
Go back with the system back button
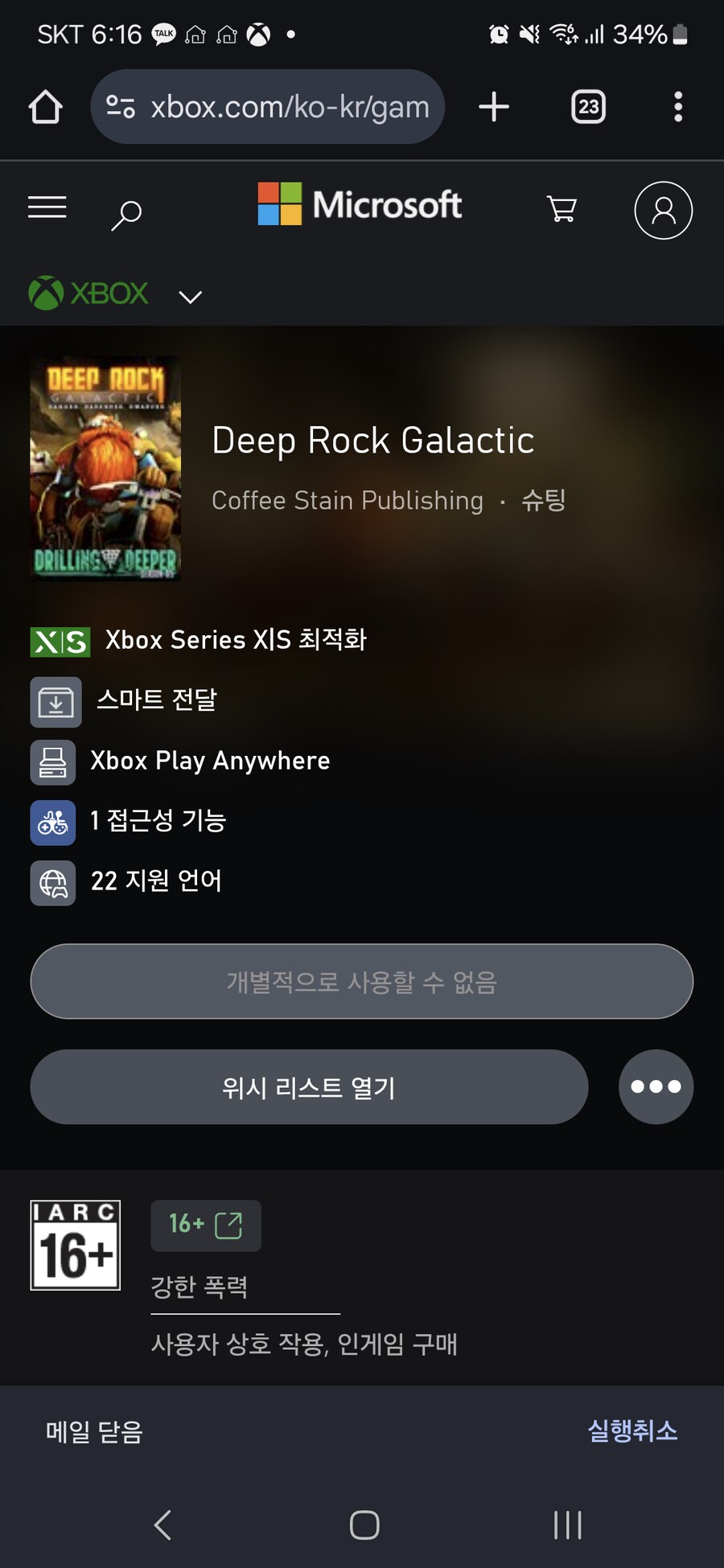click(162, 1525)
